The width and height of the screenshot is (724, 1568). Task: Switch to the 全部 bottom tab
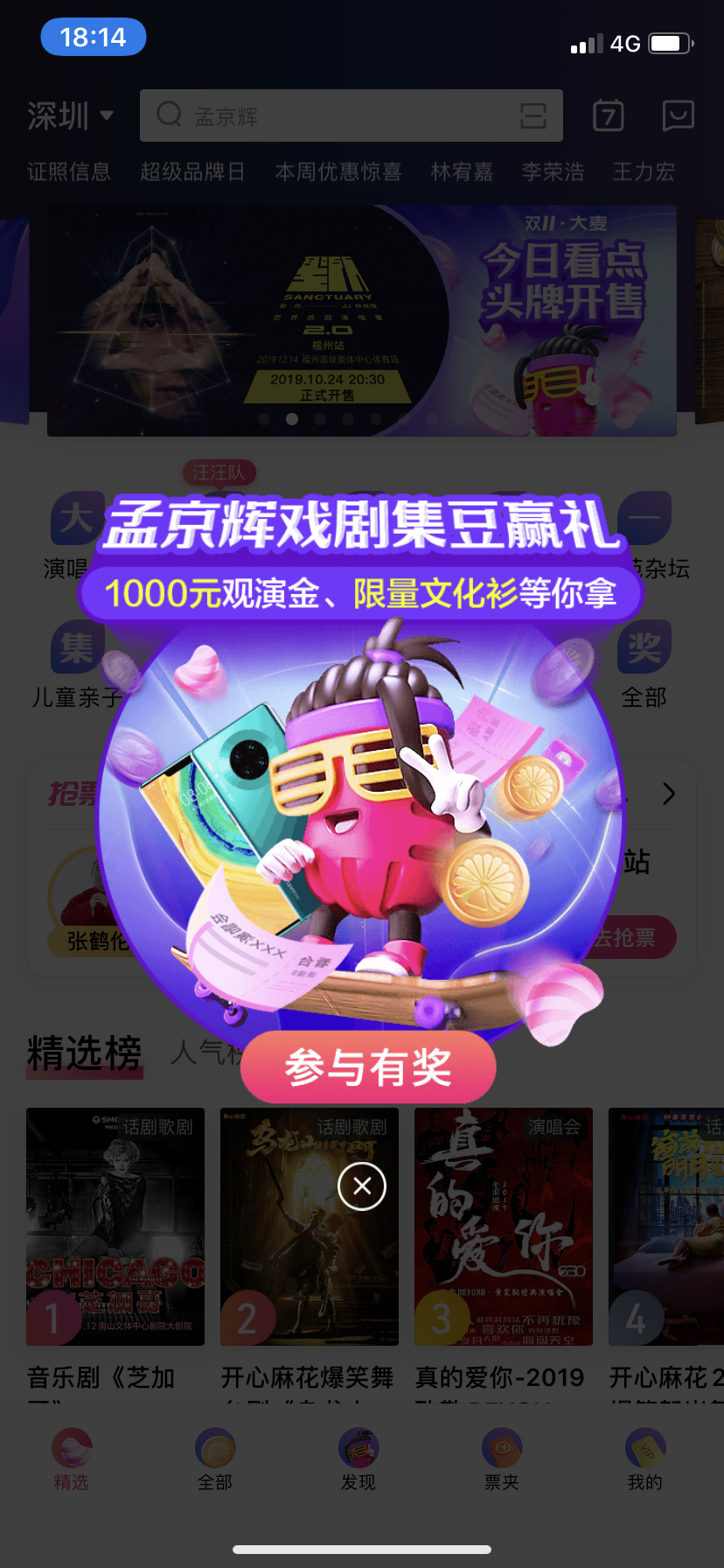point(215,1459)
